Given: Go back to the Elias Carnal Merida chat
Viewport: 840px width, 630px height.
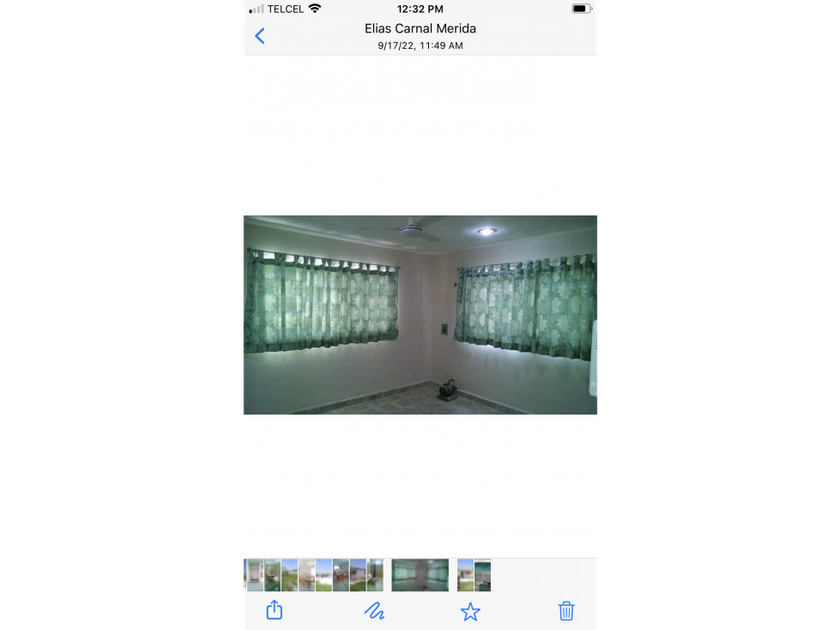Looking at the screenshot, I should click(x=260, y=36).
